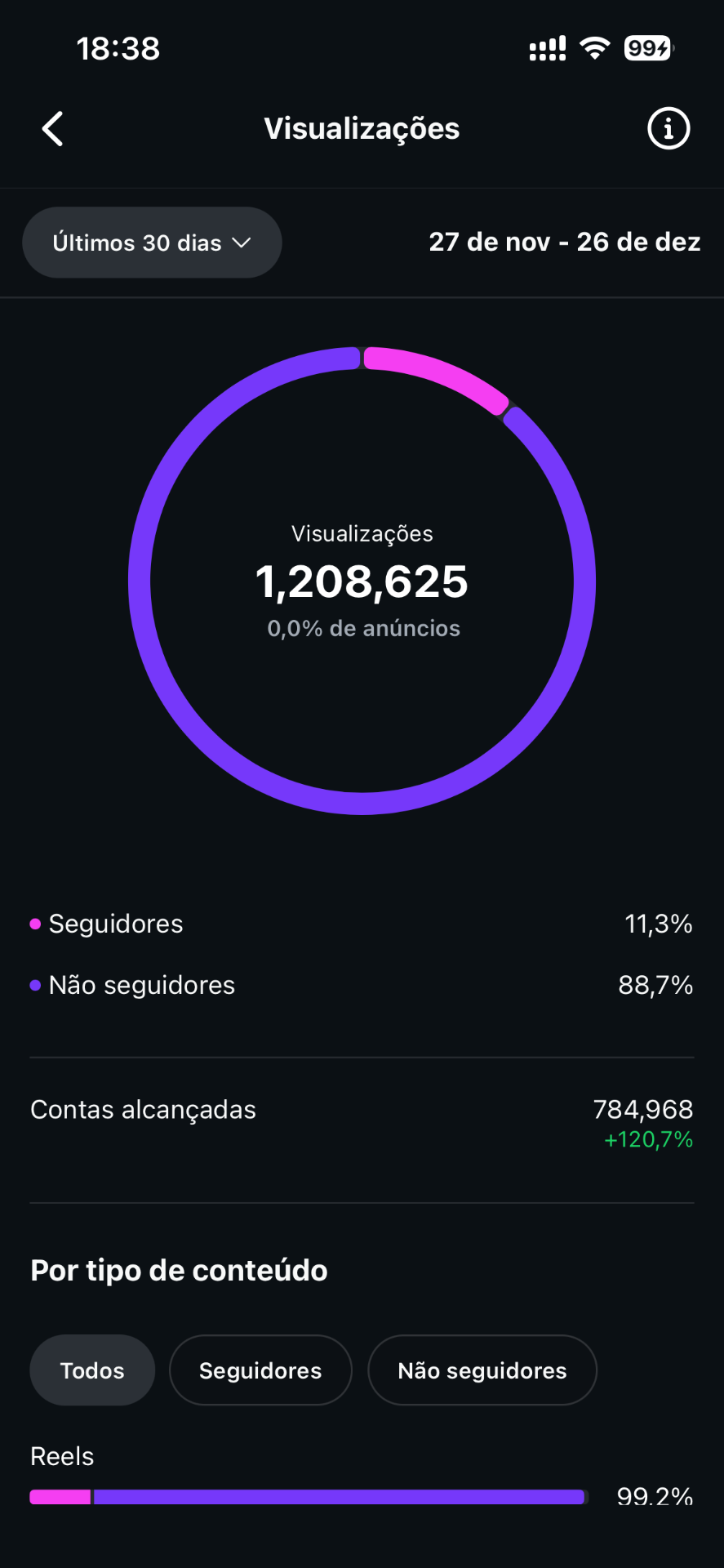Tap the Wi-Fi status icon
The image size is (724, 1568).
click(x=595, y=47)
